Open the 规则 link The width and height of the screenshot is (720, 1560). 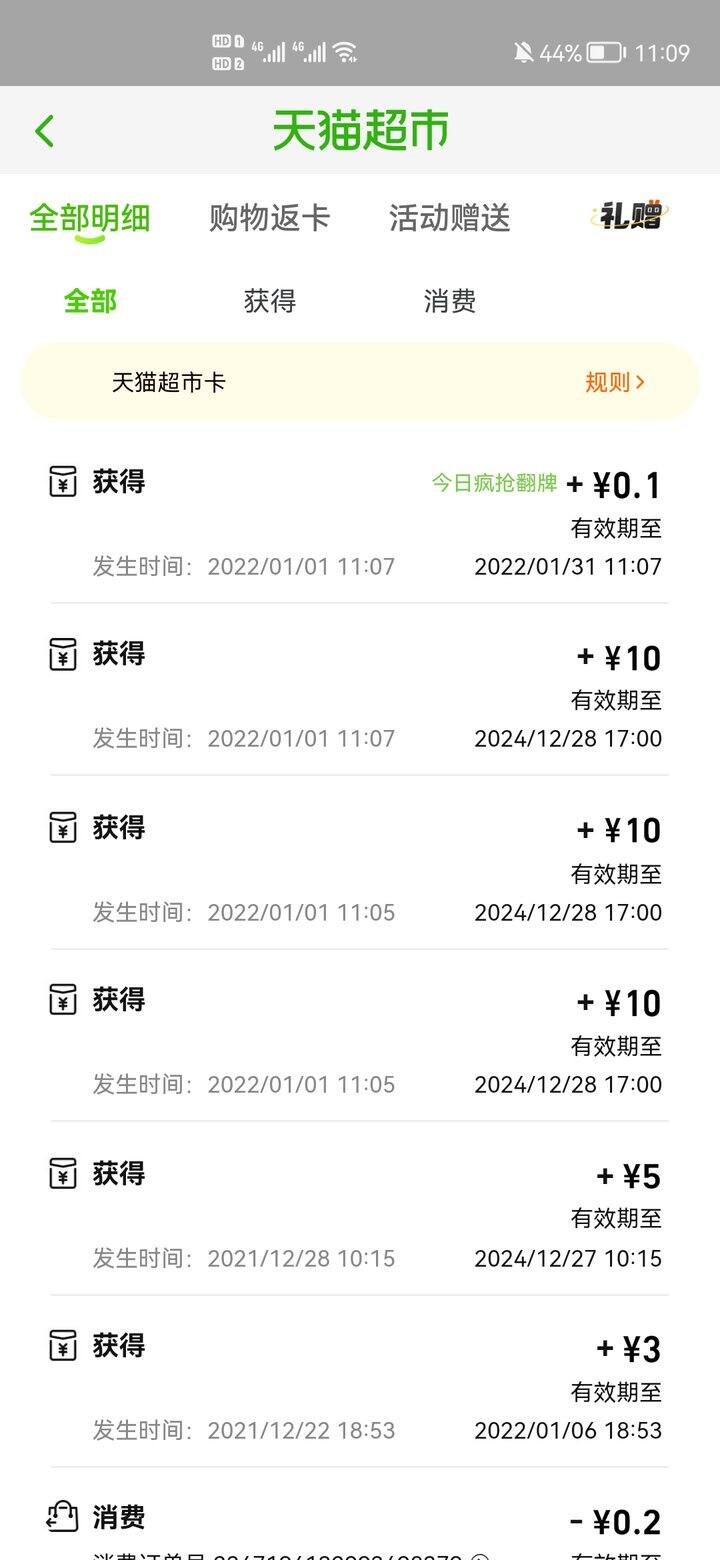[615, 382]
